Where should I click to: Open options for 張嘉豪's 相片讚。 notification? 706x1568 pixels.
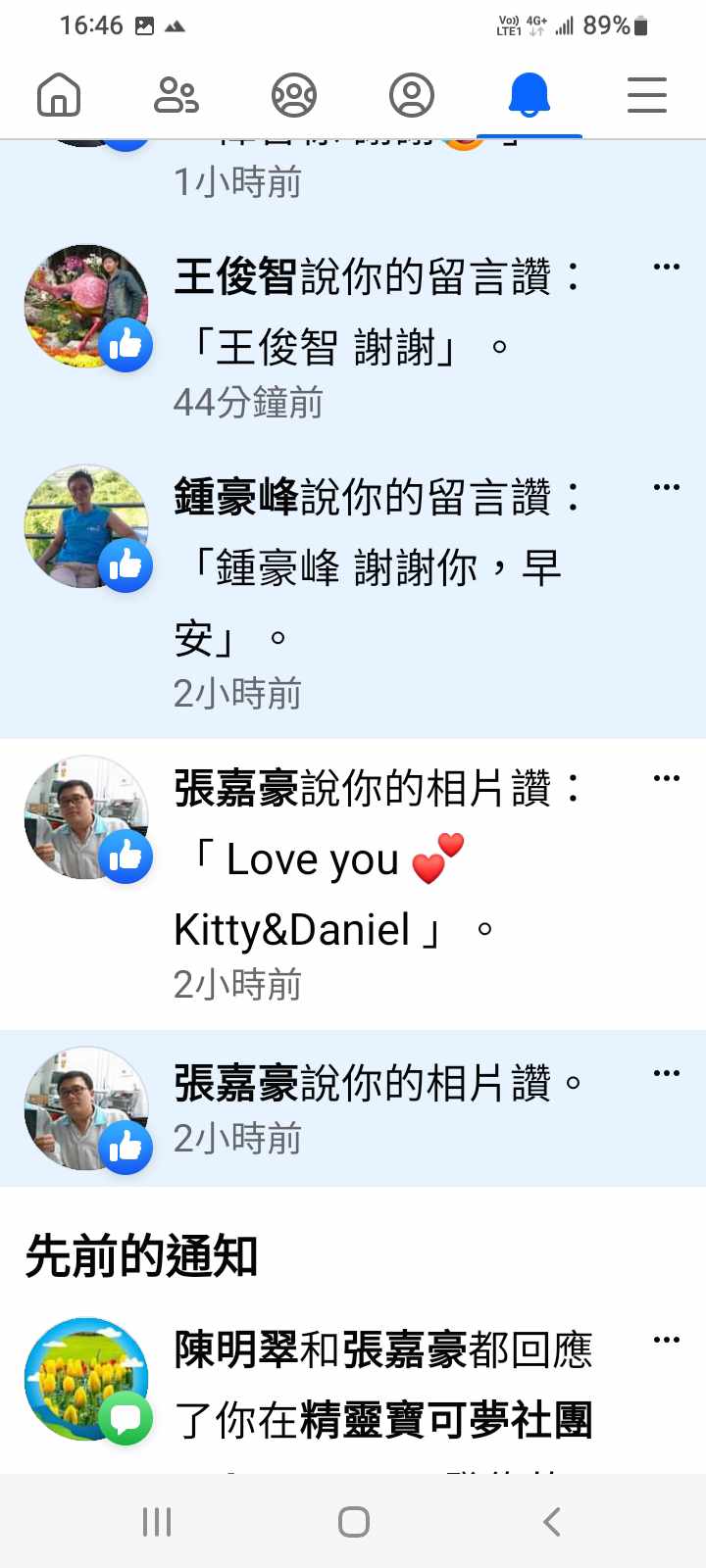(x=667, y=1073)
